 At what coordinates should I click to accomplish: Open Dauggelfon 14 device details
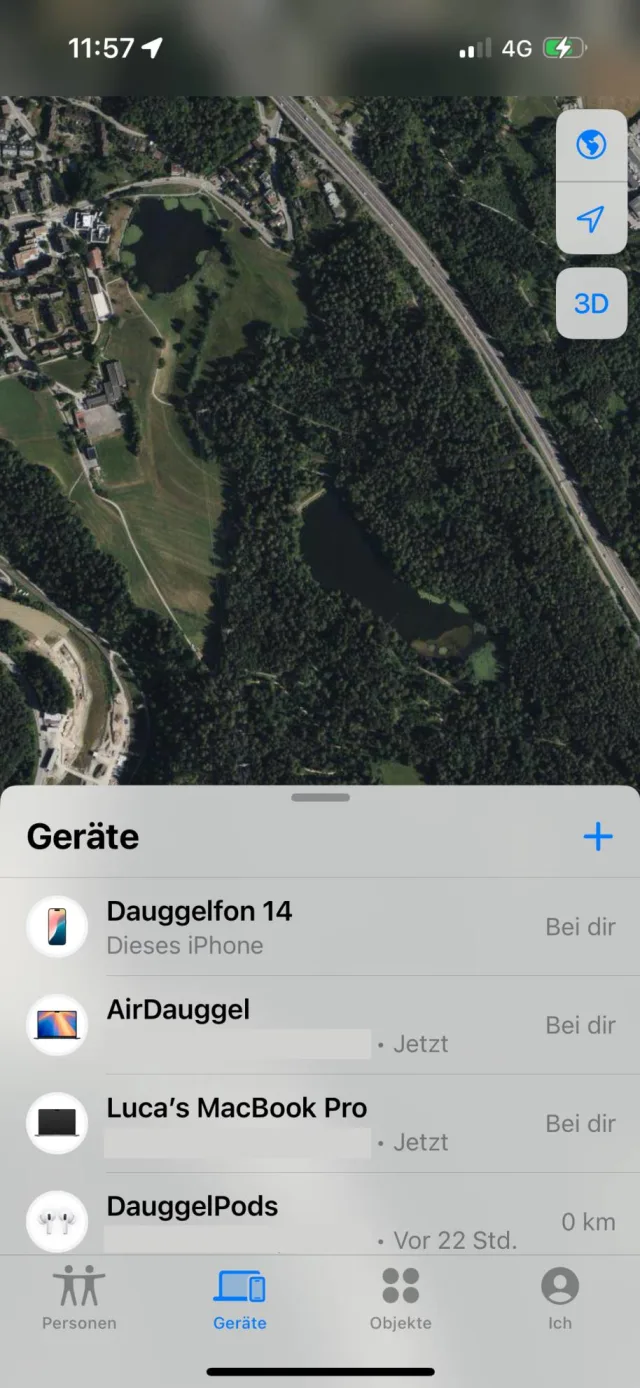320,927
